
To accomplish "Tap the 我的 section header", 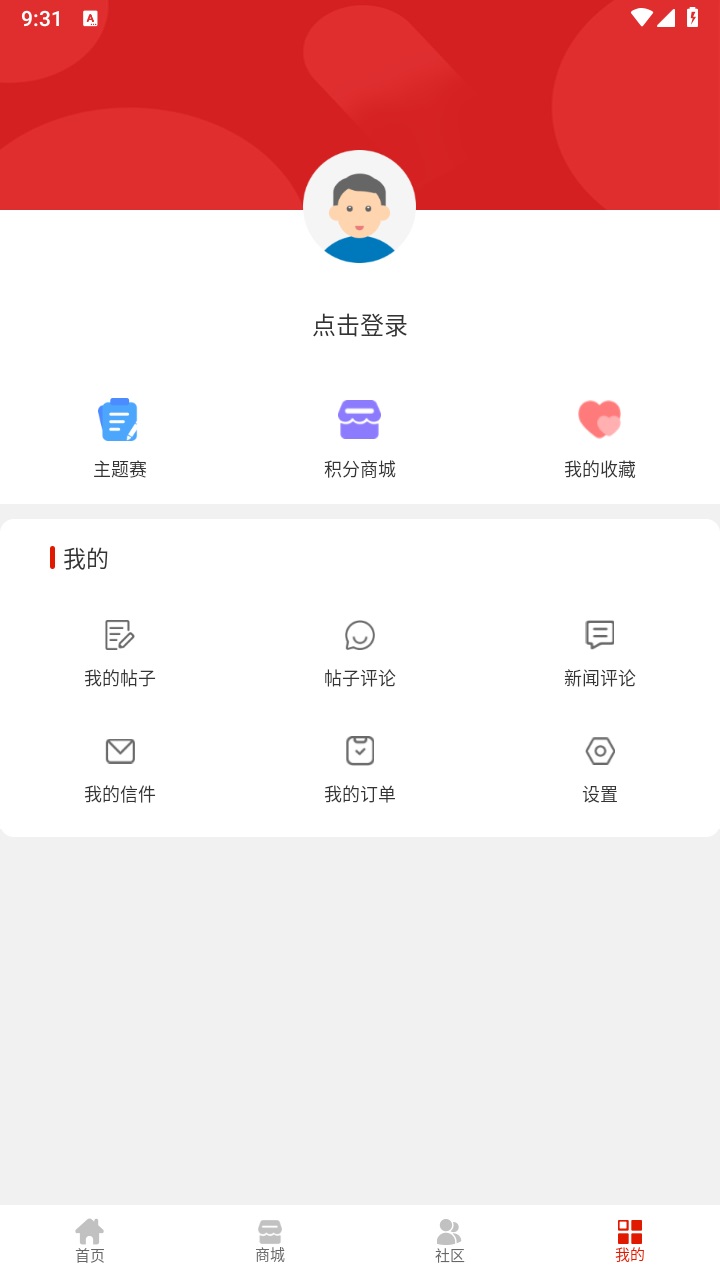I will [82, 558].
